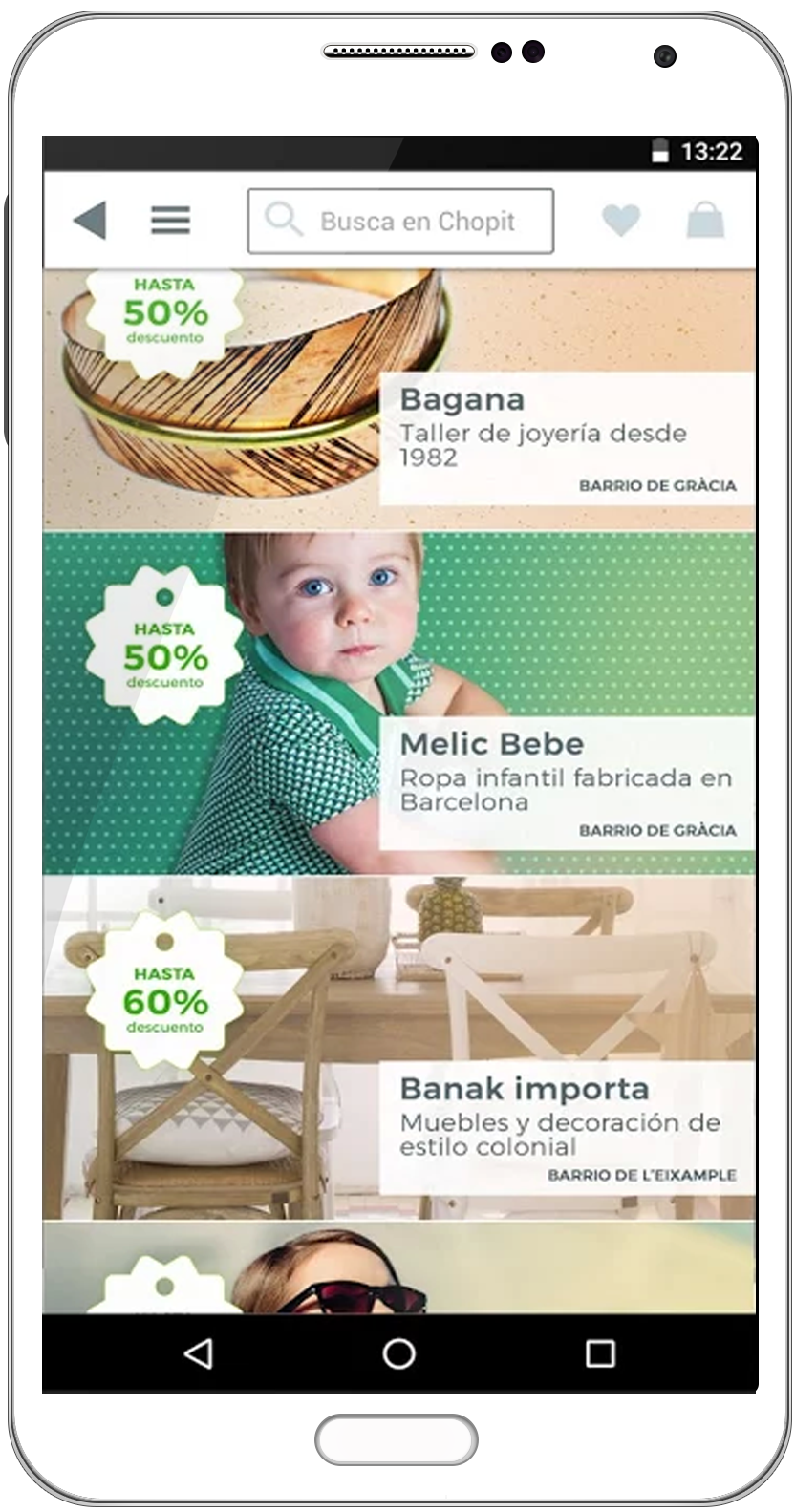Open the hamburger menu

(x=171, y=221)
